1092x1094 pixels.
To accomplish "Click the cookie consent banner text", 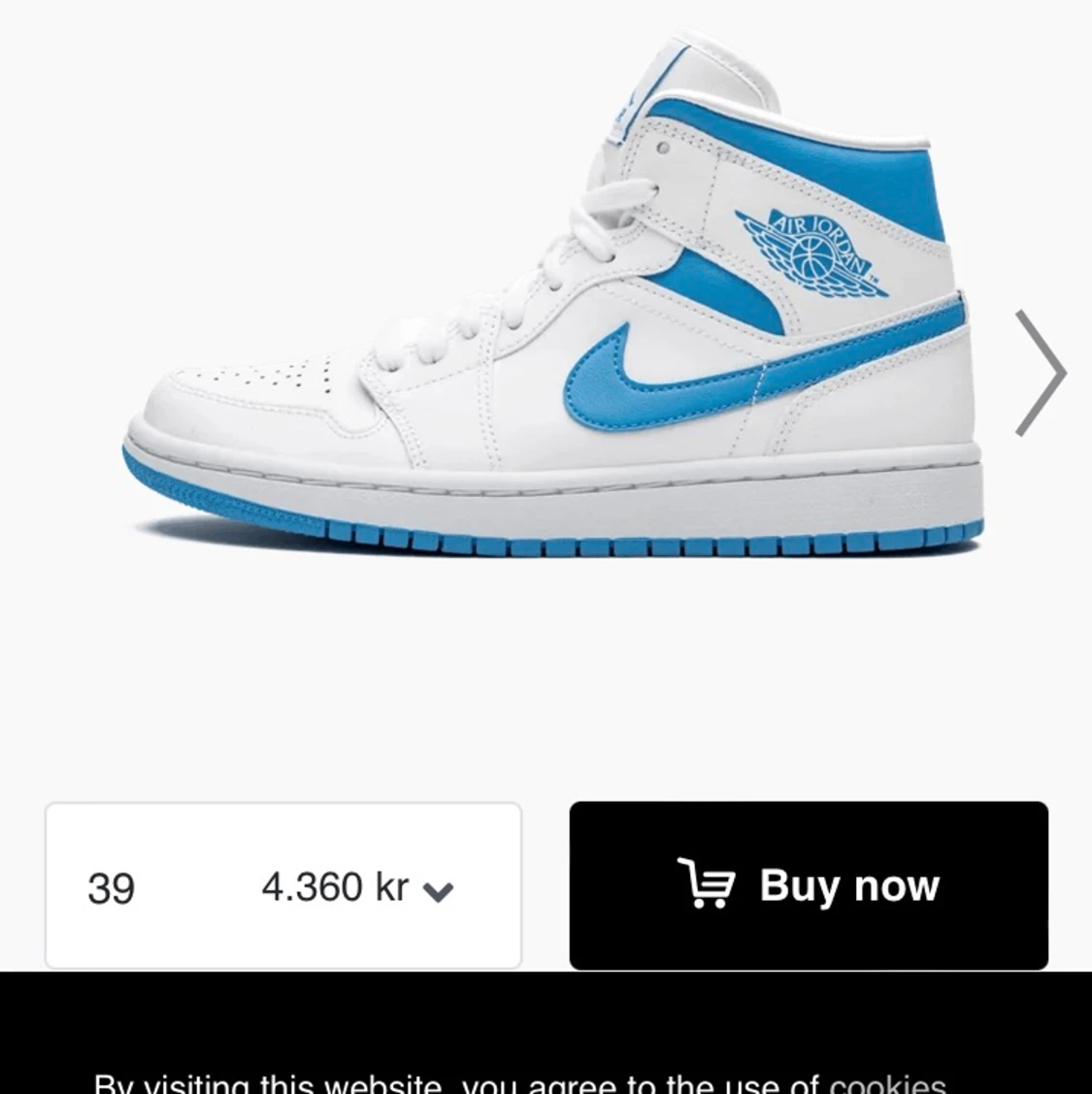I will pyautogui.click(x=514, y=1080).
